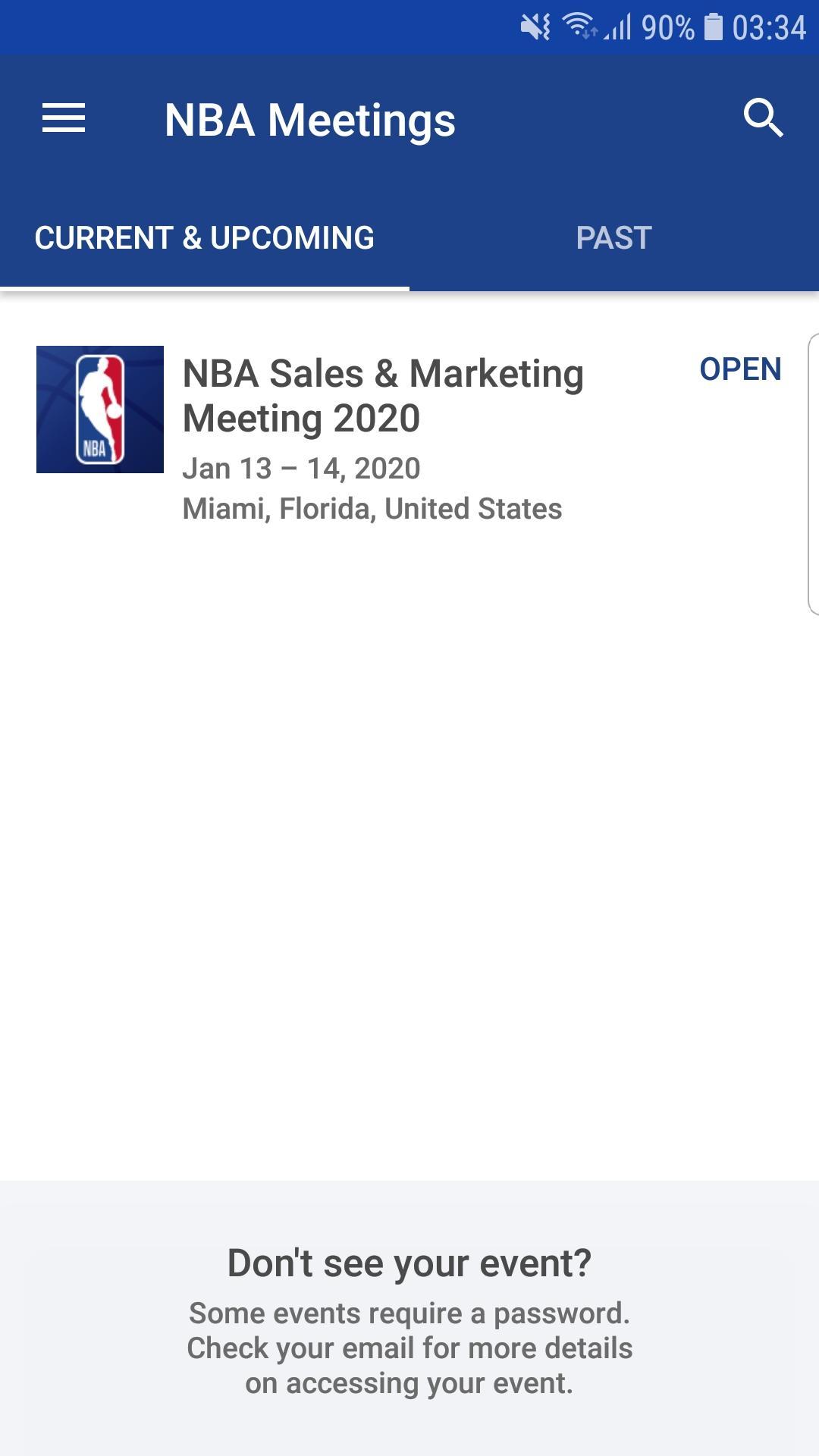Select the CURRENT & UPCOMING tab
This screenshot has width=819, height=1456.
point(203,237)
